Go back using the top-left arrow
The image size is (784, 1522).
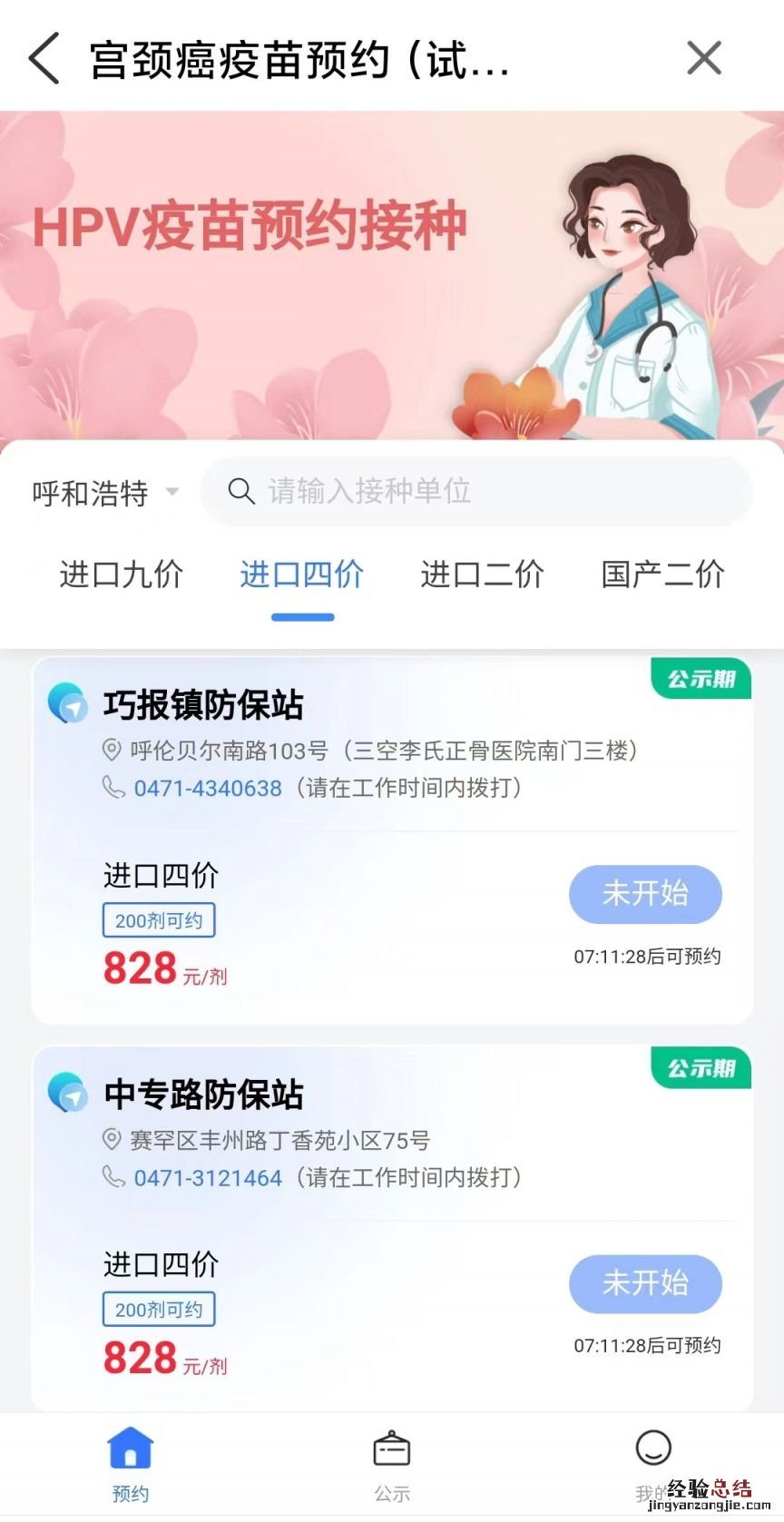[x=44, y=58]
